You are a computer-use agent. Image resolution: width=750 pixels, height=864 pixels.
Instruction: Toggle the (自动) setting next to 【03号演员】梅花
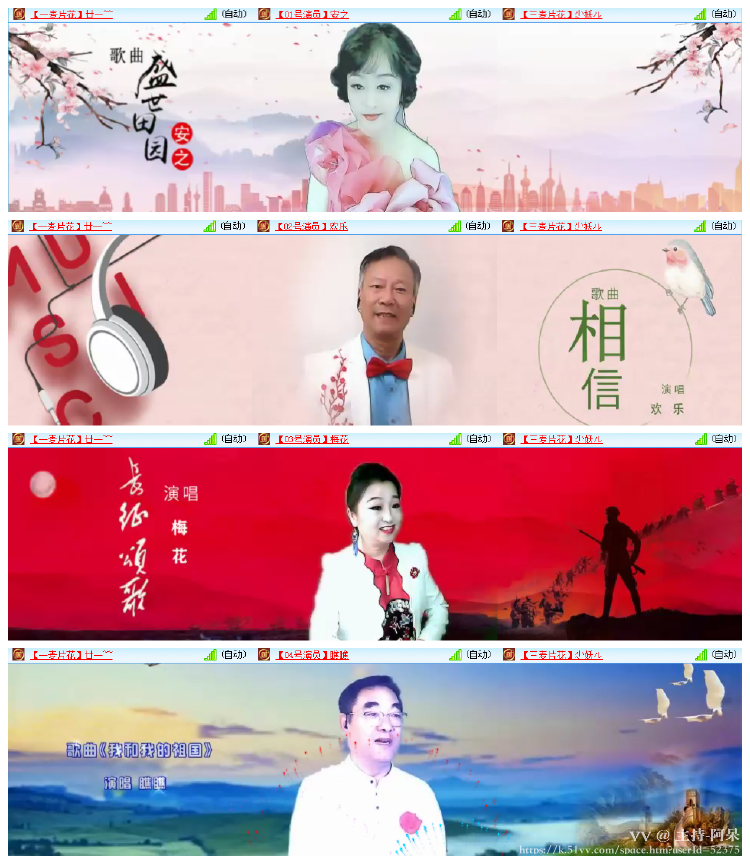pyautogui.click(x=479, y=437)
